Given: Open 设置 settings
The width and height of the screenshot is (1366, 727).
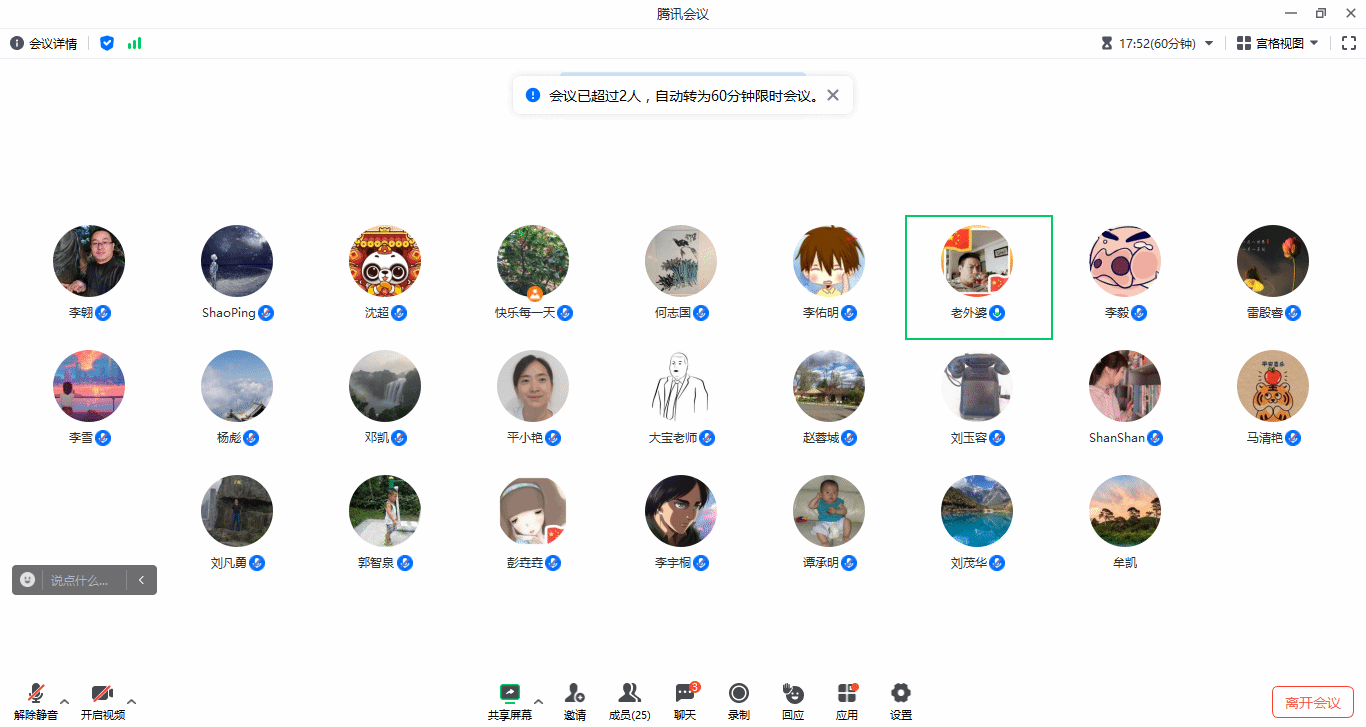Looking at the screenshot, I should coord(901,700).
